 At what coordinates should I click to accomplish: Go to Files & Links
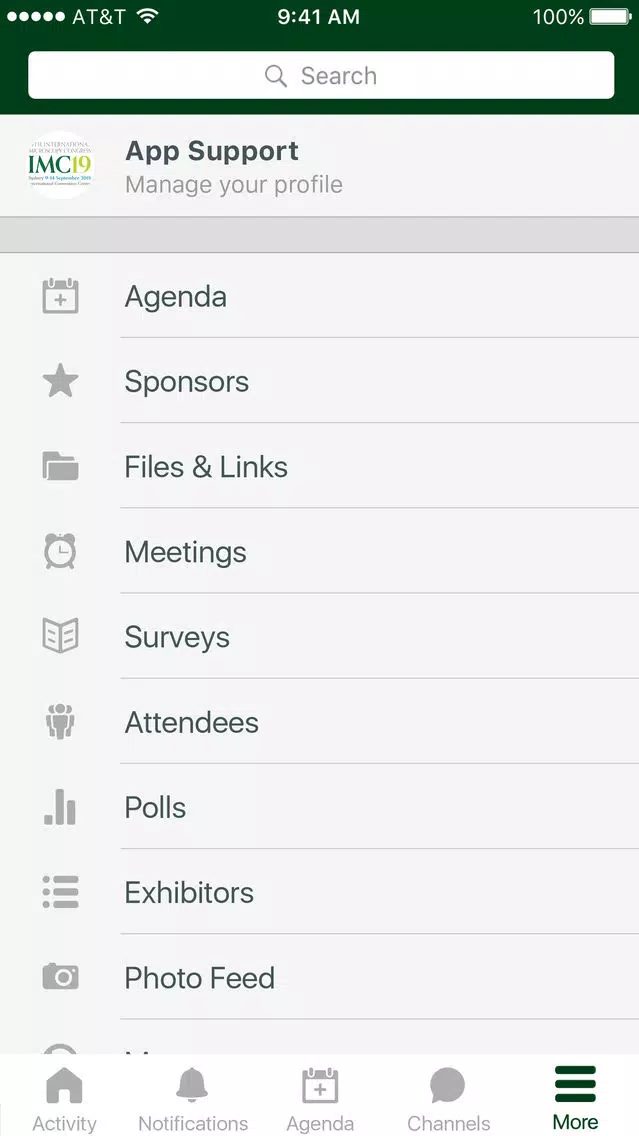click(320, 467)
